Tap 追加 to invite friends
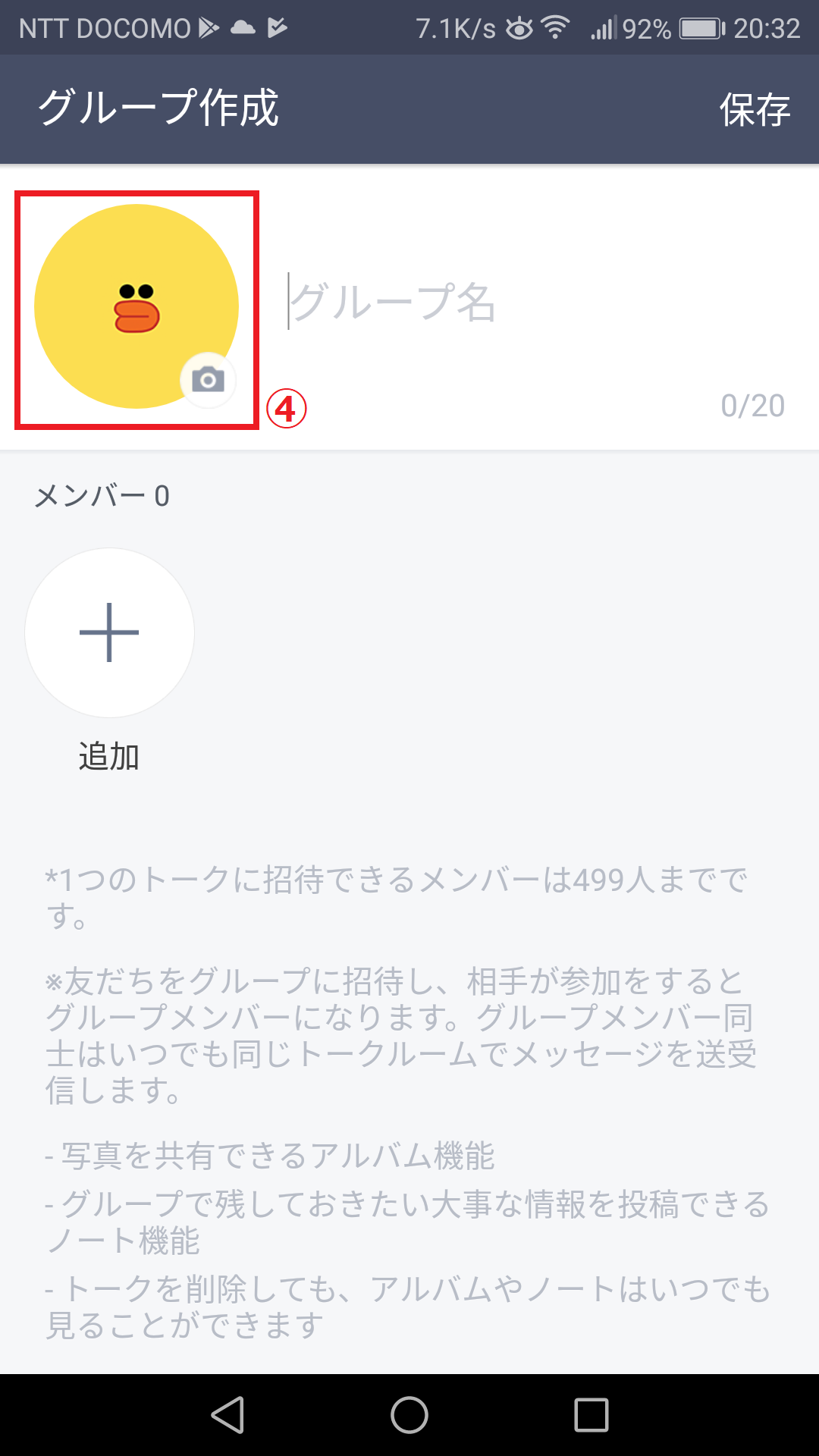 coord(108,754)
